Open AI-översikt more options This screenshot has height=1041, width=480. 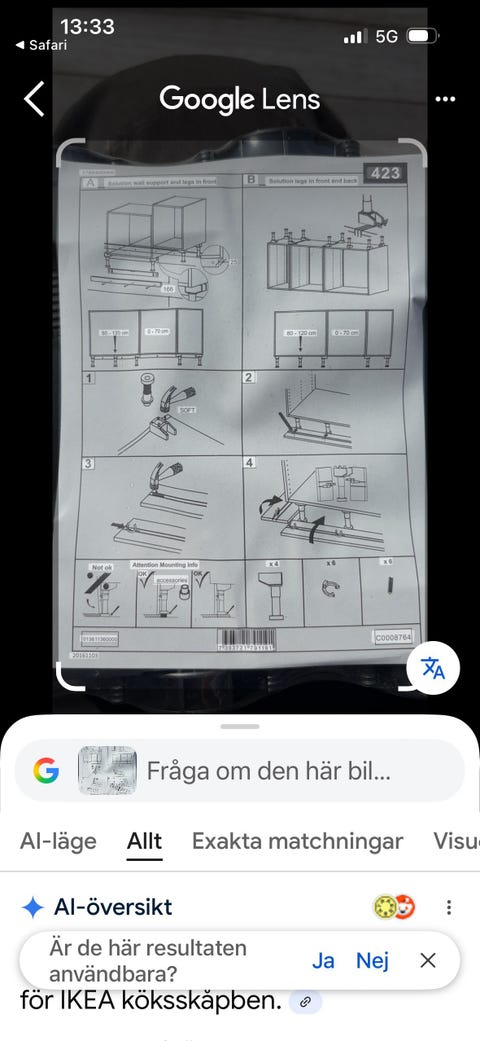[x=449, y=908]
